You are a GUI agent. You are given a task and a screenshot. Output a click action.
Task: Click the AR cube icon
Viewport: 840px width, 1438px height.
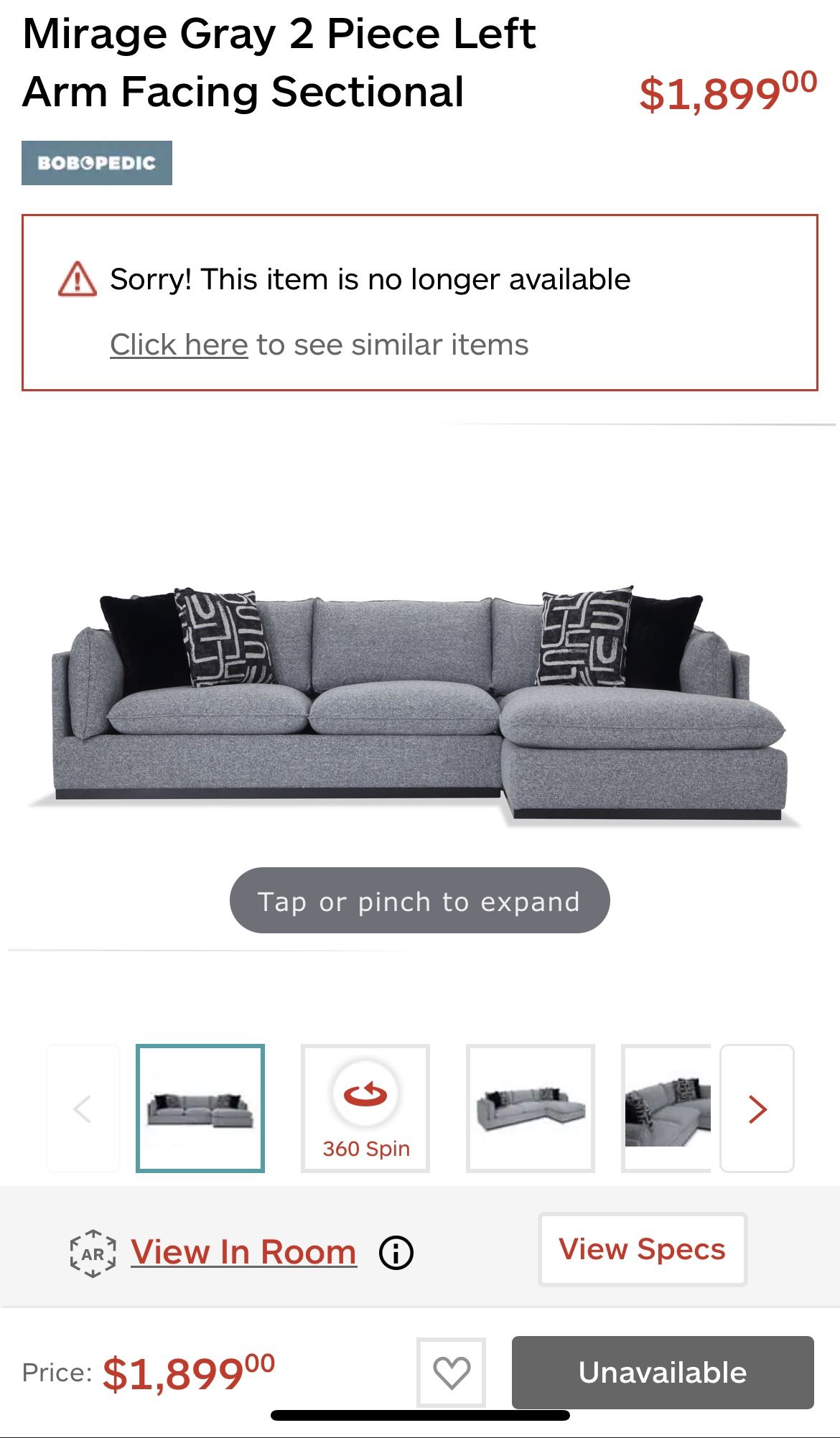pos(91,1251)
